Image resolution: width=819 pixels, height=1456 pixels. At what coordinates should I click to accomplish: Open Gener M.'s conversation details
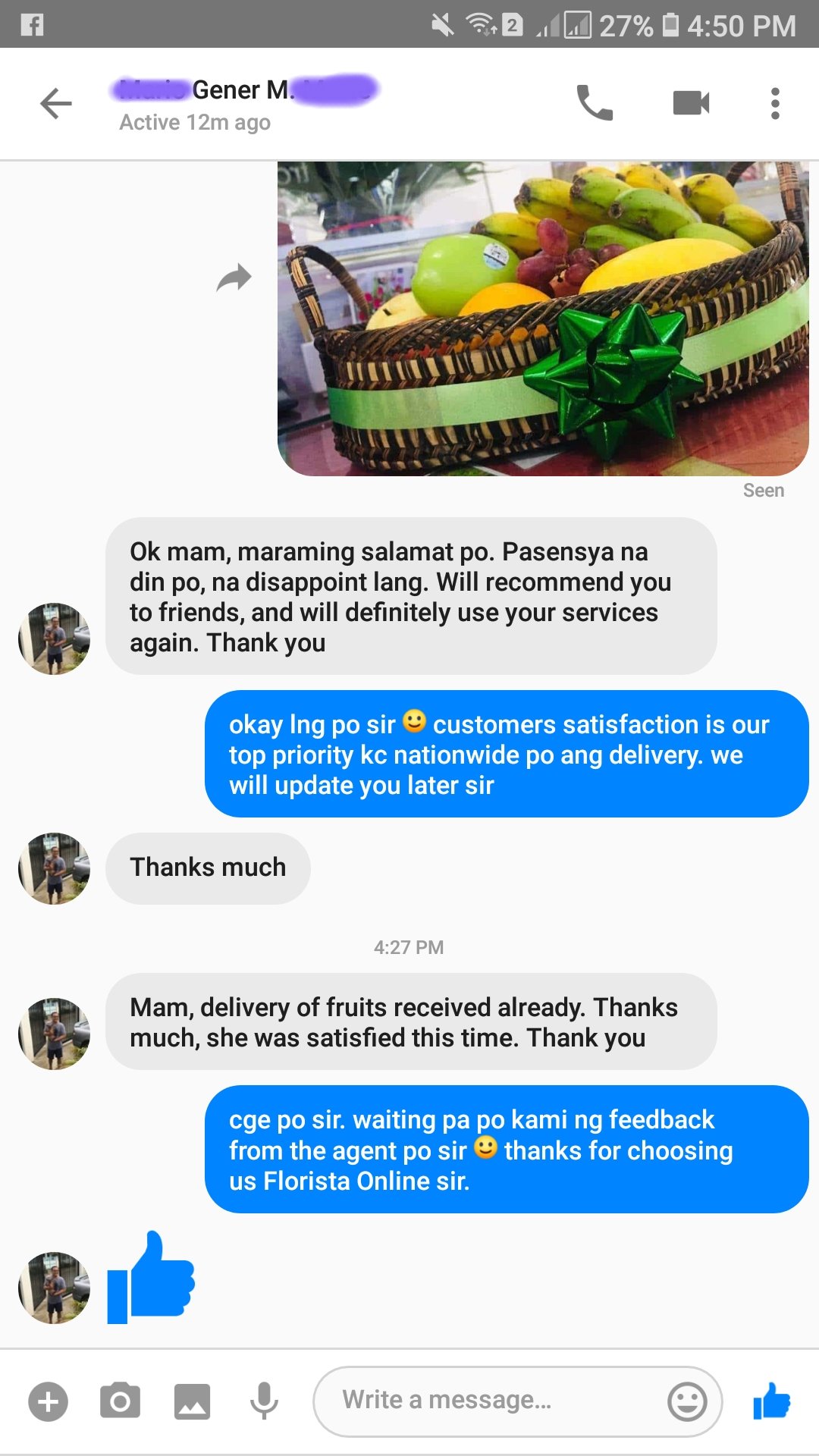pyautogui.click(x=243, y=103)
